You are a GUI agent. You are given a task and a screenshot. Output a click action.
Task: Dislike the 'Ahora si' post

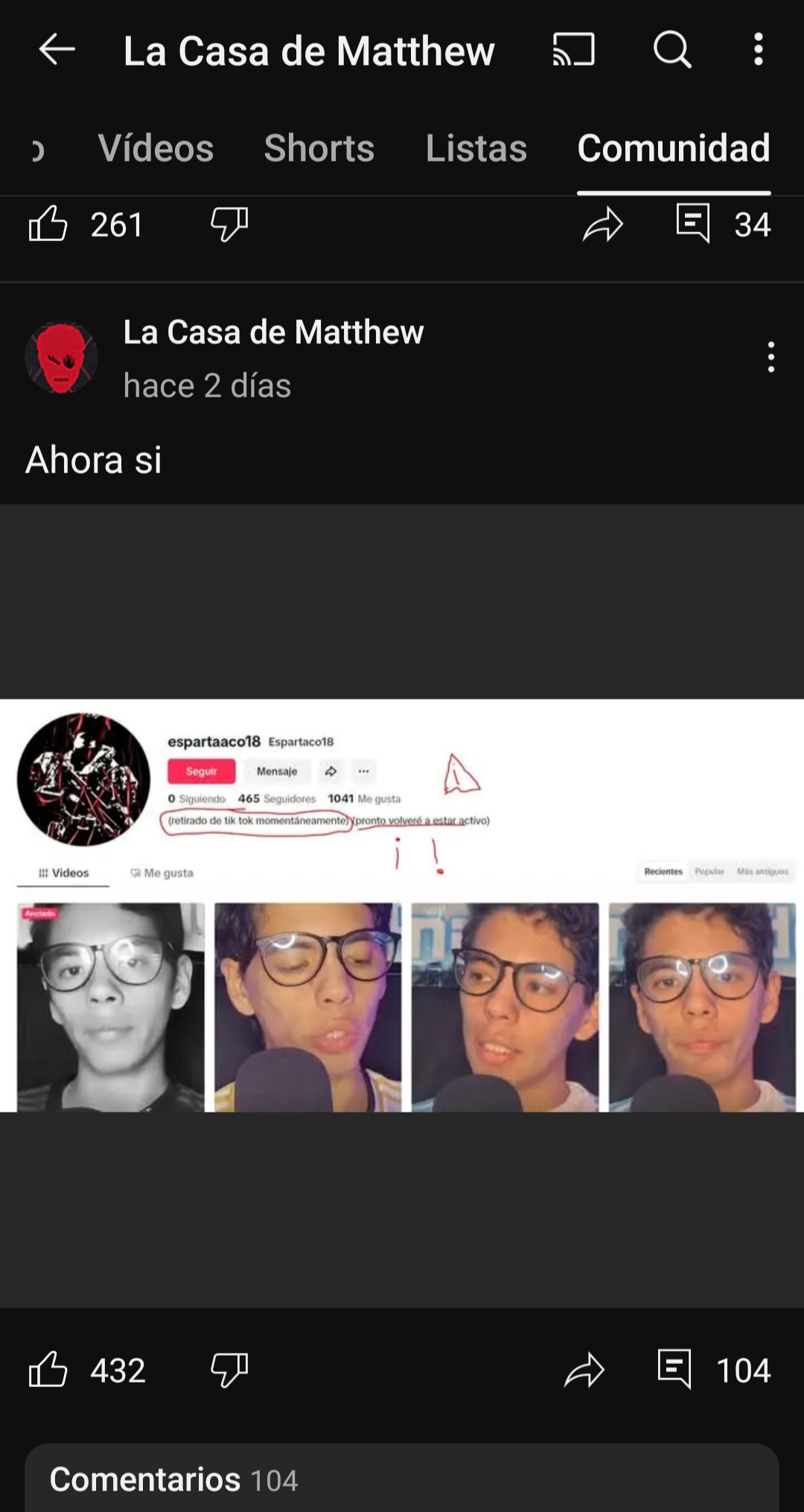pos(229,1370)
